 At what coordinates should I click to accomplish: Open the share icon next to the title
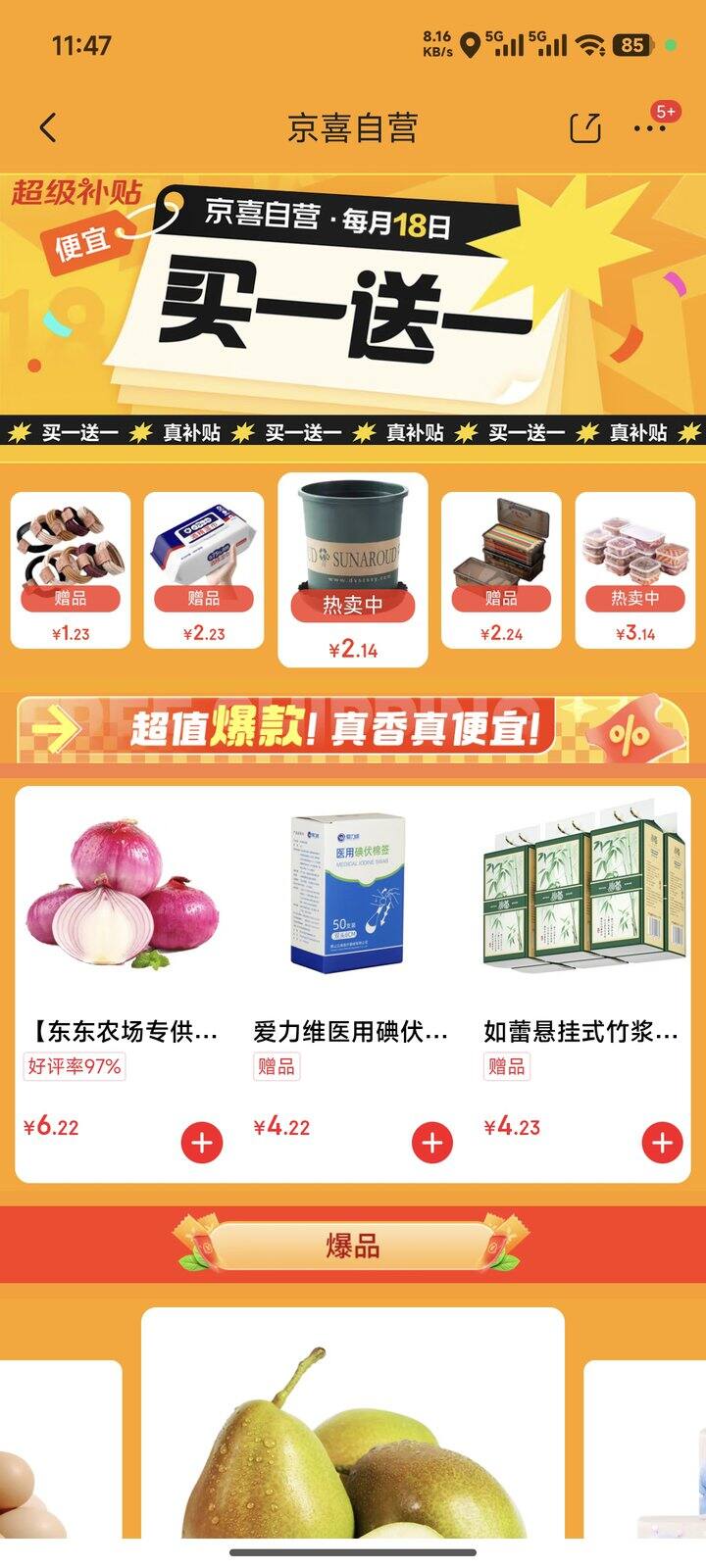tap(585, 128)
